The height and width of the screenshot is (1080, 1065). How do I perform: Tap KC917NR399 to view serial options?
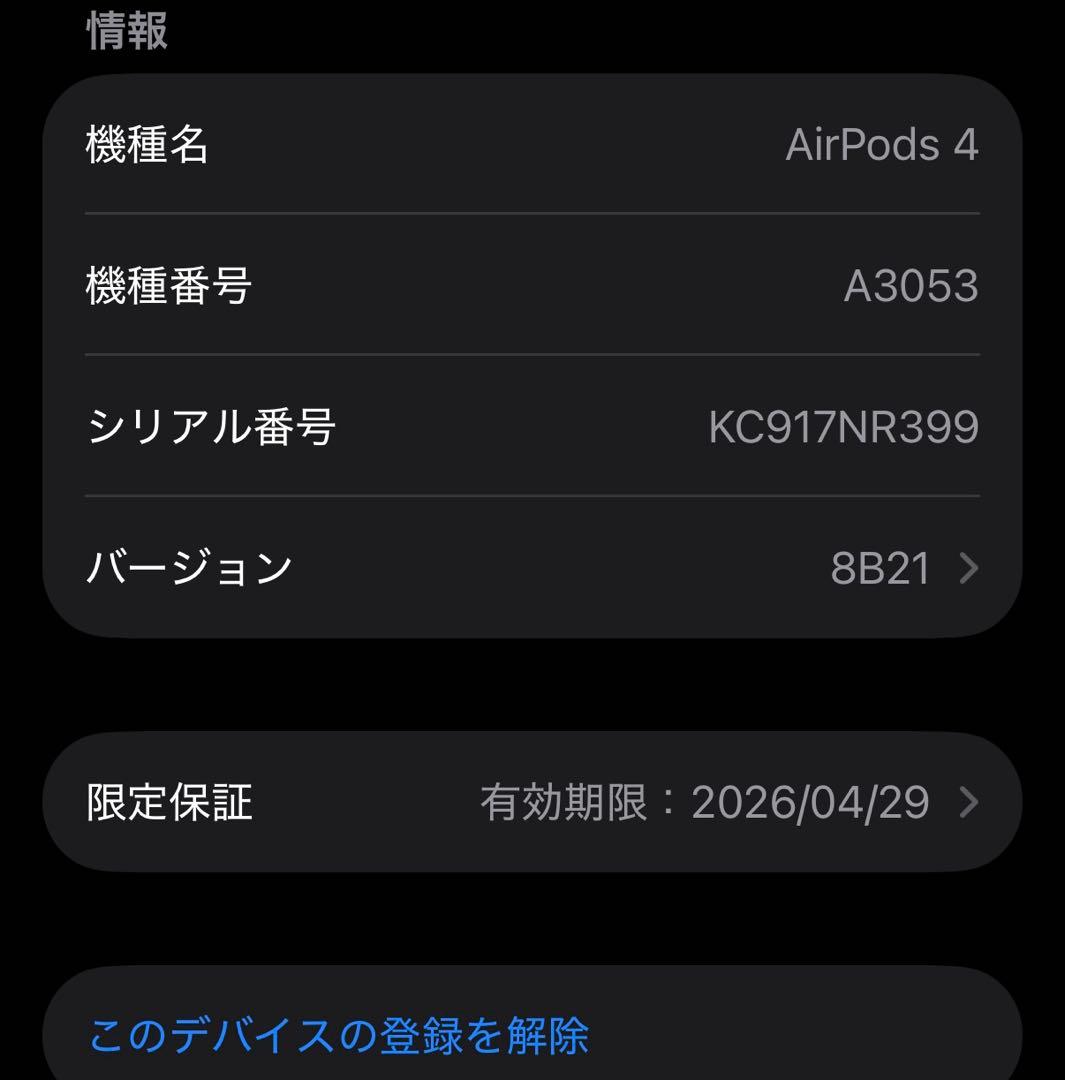click(x=843, y=427)
